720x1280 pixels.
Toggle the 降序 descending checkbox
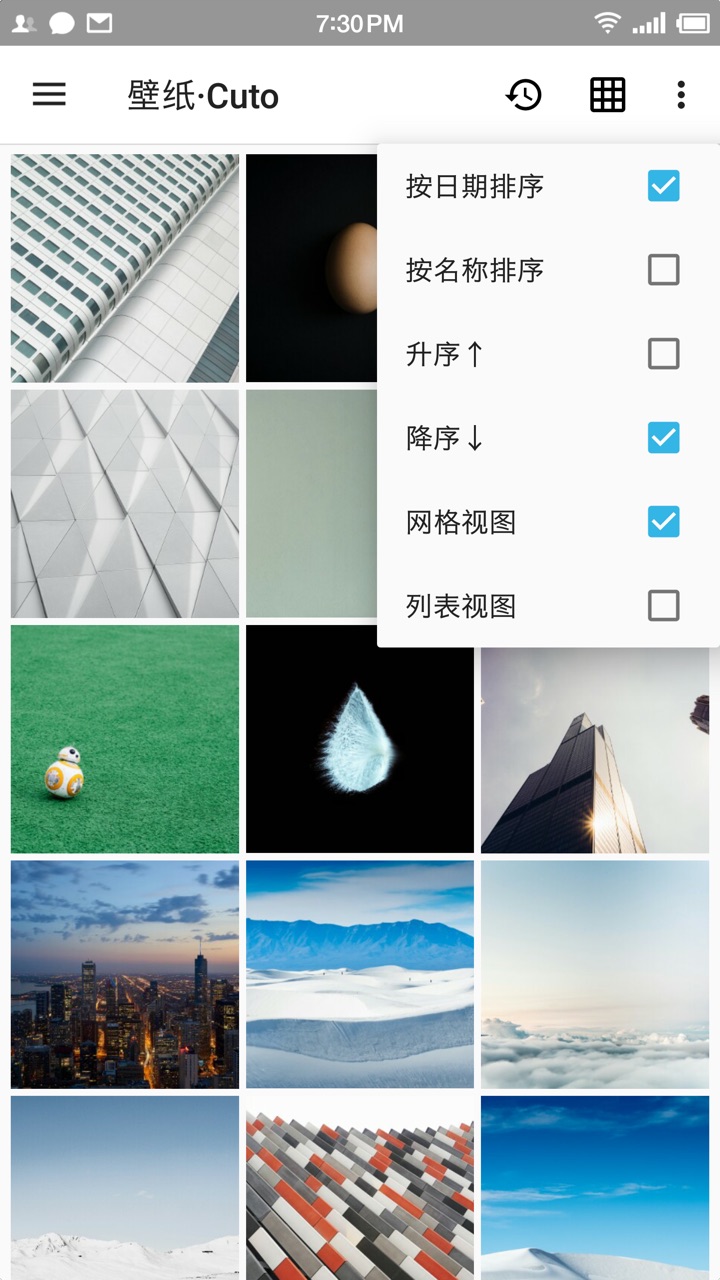tap(663, 438)
